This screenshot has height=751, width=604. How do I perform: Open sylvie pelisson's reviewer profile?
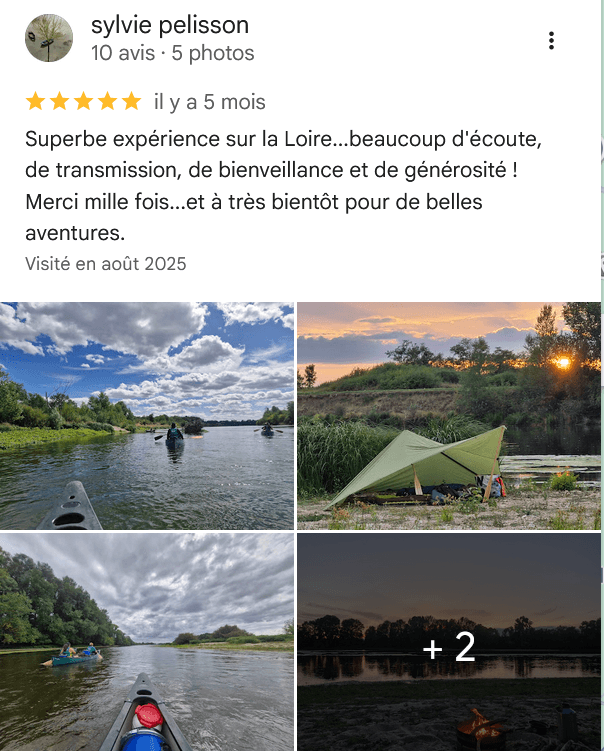[170, 26]
